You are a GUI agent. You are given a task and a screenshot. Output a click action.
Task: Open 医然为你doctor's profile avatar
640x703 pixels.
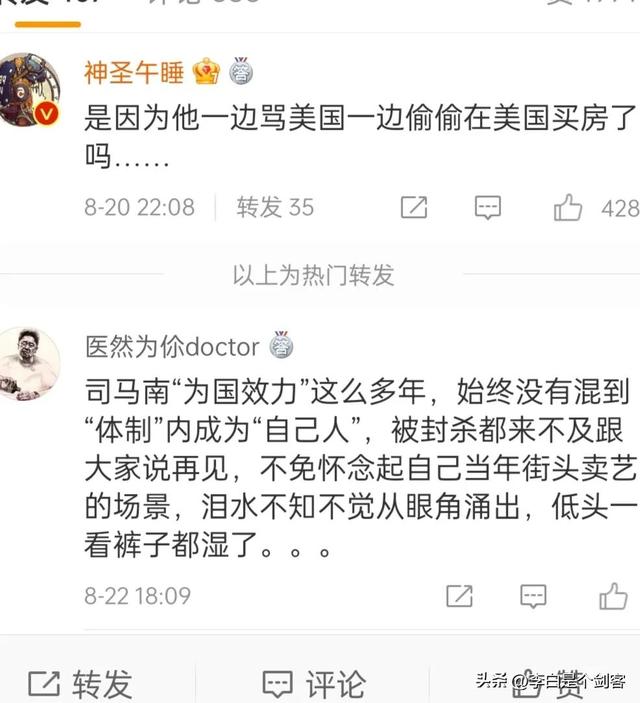(x=27, y=363)
